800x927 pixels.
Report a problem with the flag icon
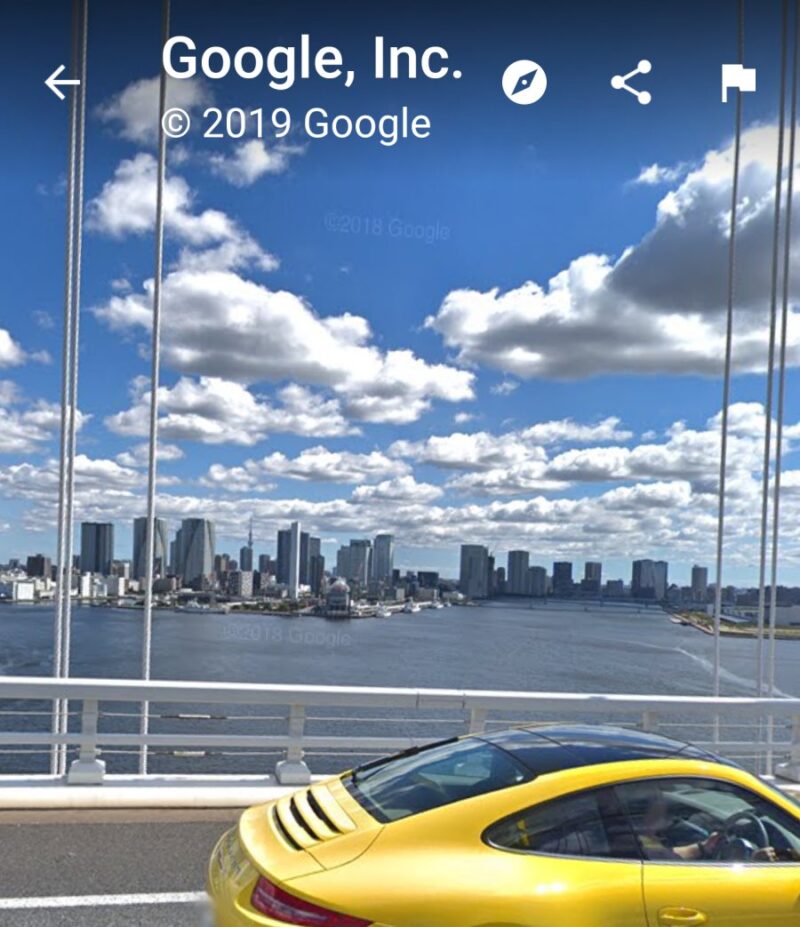(x=738, y=83)
